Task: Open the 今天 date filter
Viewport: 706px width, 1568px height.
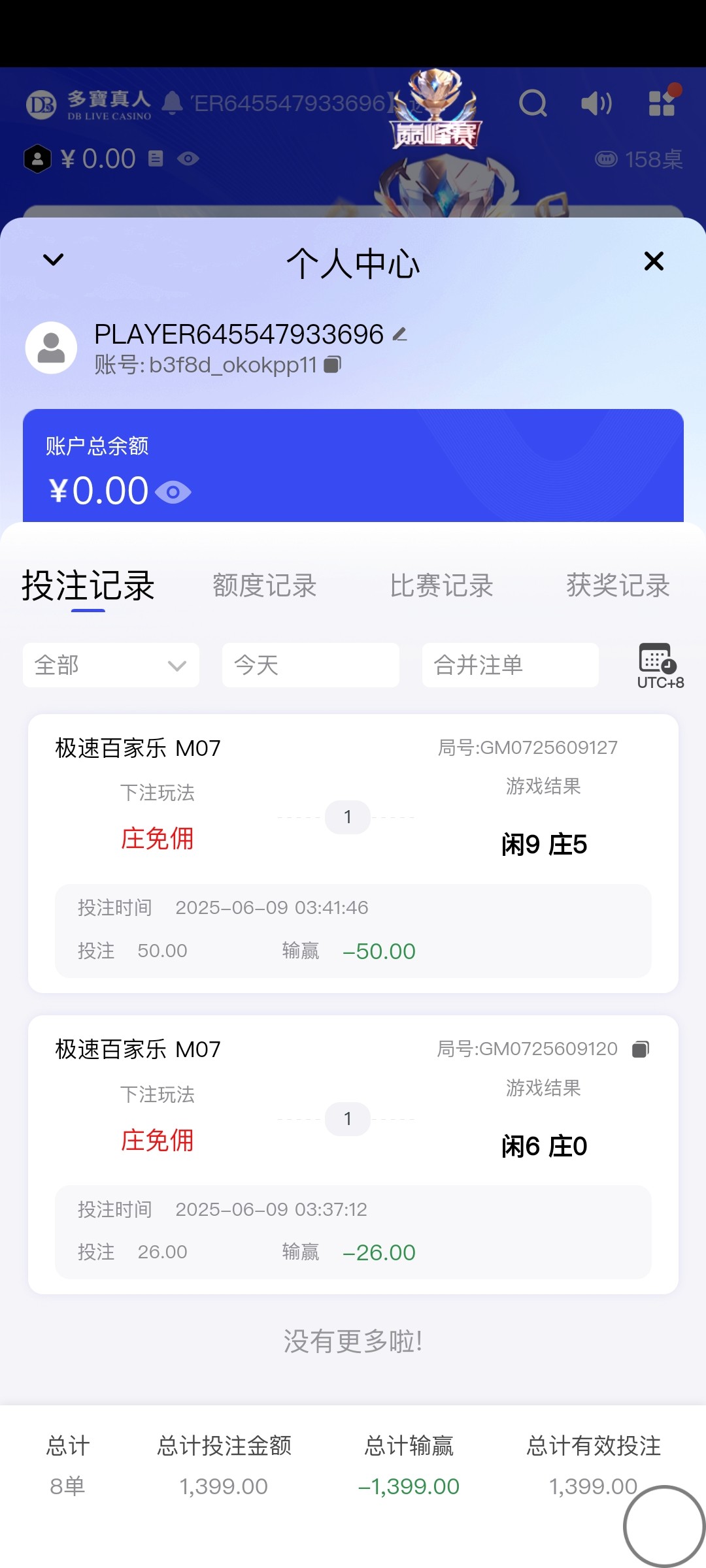Action: (x=311, y=665)
